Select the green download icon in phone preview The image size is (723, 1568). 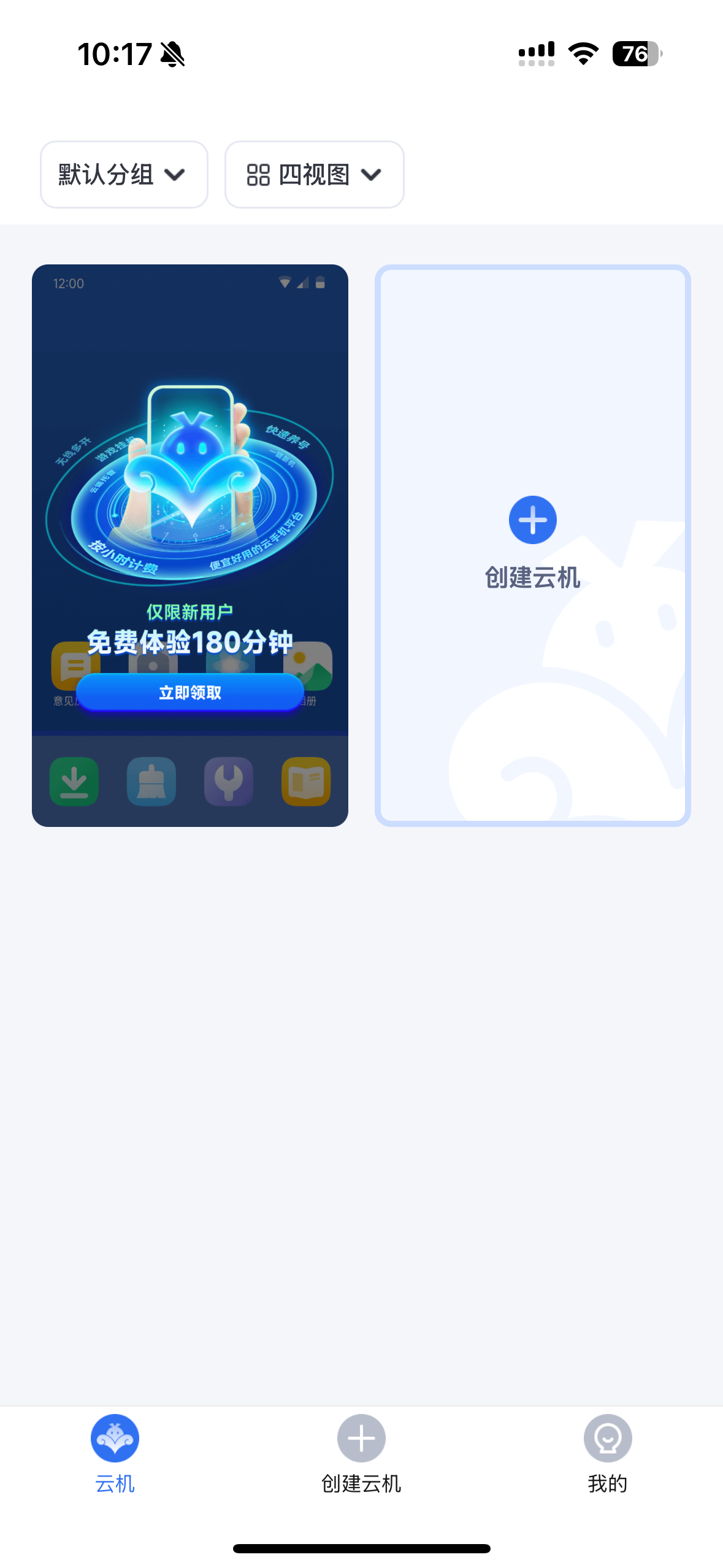(74, 781)
